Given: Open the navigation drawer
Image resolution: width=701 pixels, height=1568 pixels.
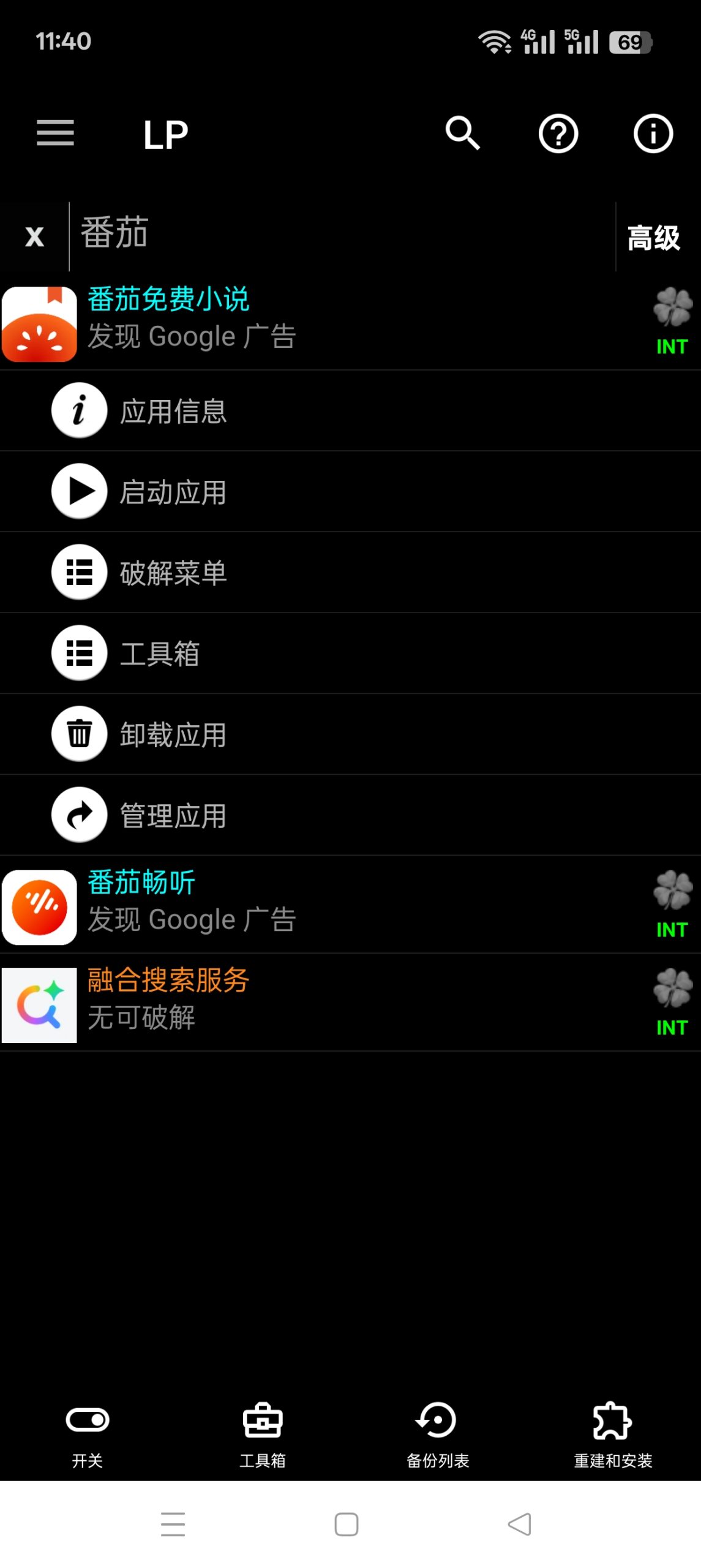Looking at the screenshot, I should coord(56,134).
